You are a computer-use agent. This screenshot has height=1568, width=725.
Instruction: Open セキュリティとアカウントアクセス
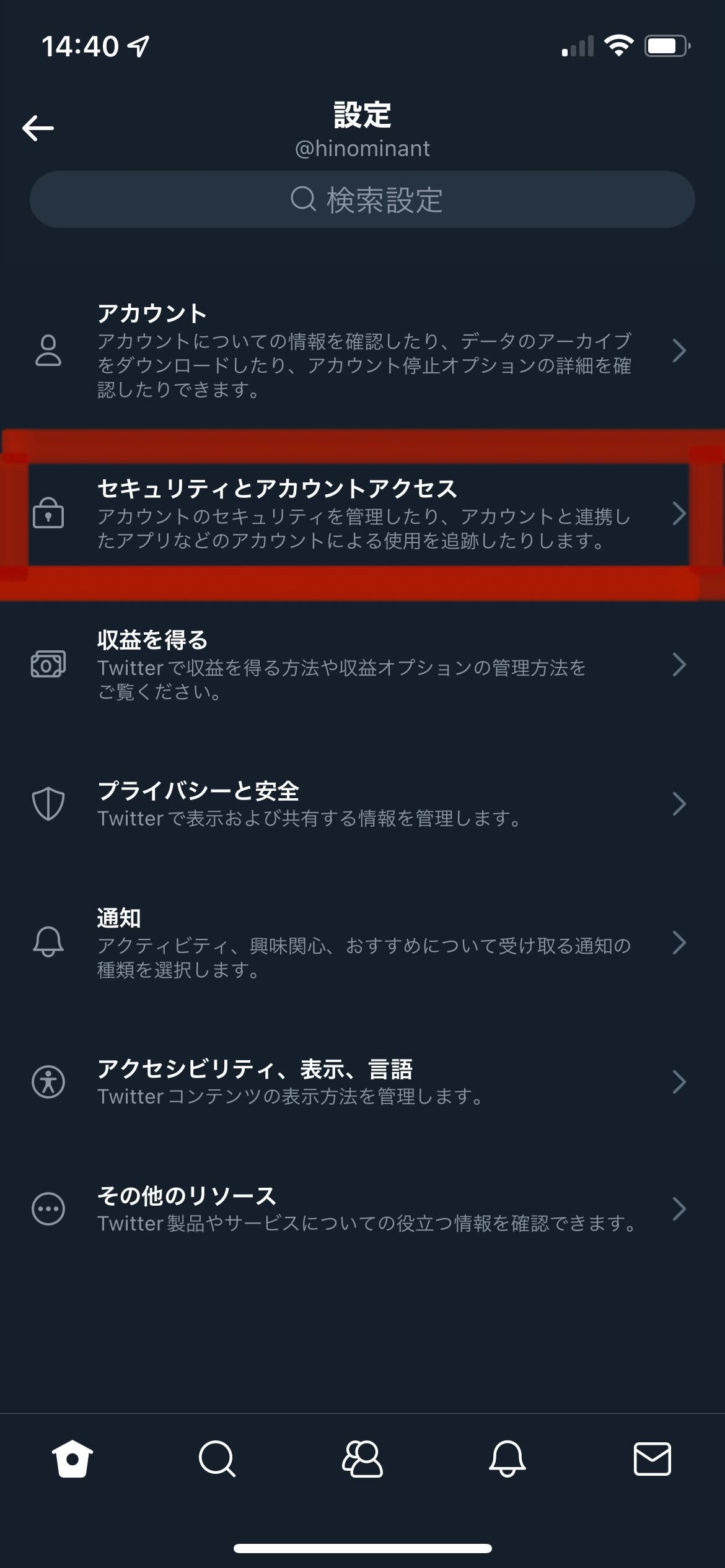pyautogui.click(x=362, y=514)
